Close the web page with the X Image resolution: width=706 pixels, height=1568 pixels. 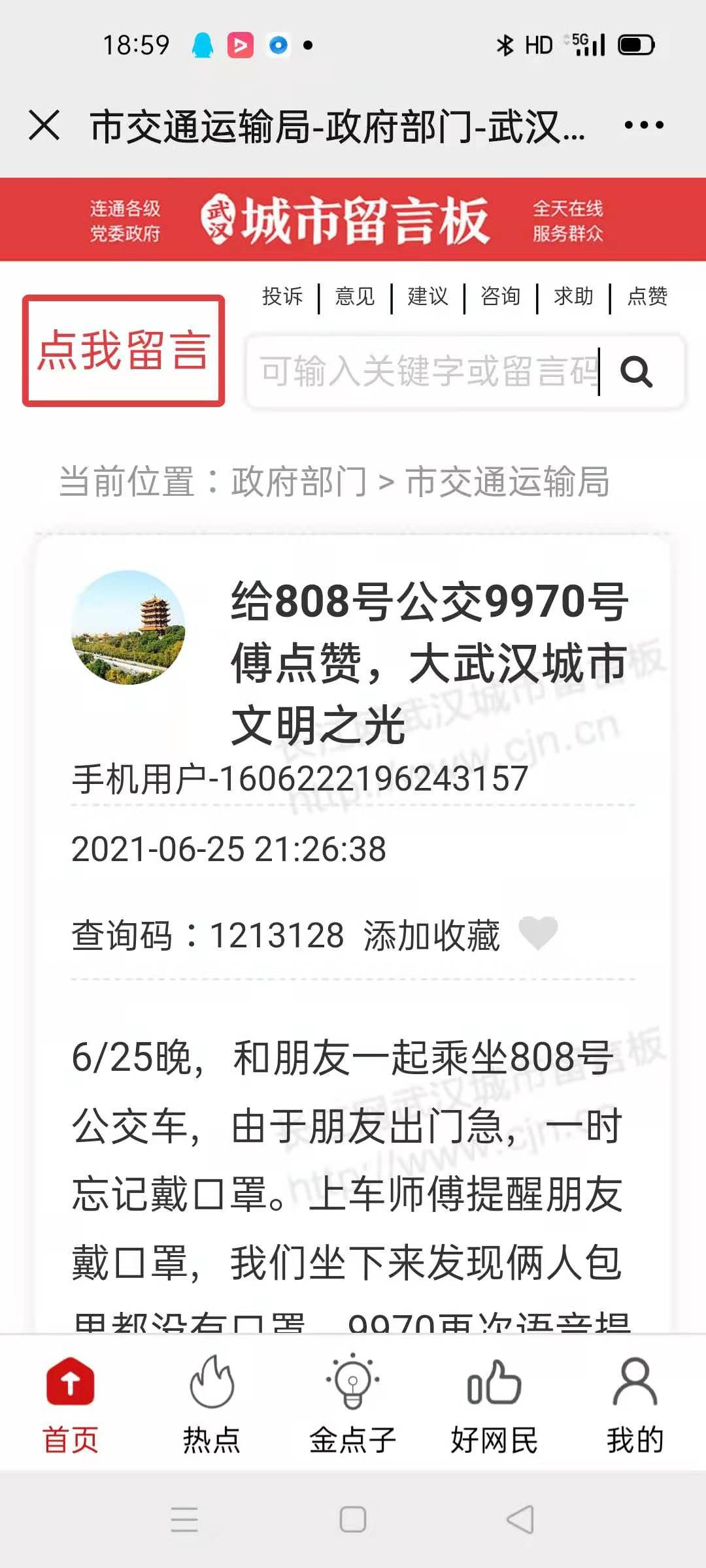pos(44,125)
